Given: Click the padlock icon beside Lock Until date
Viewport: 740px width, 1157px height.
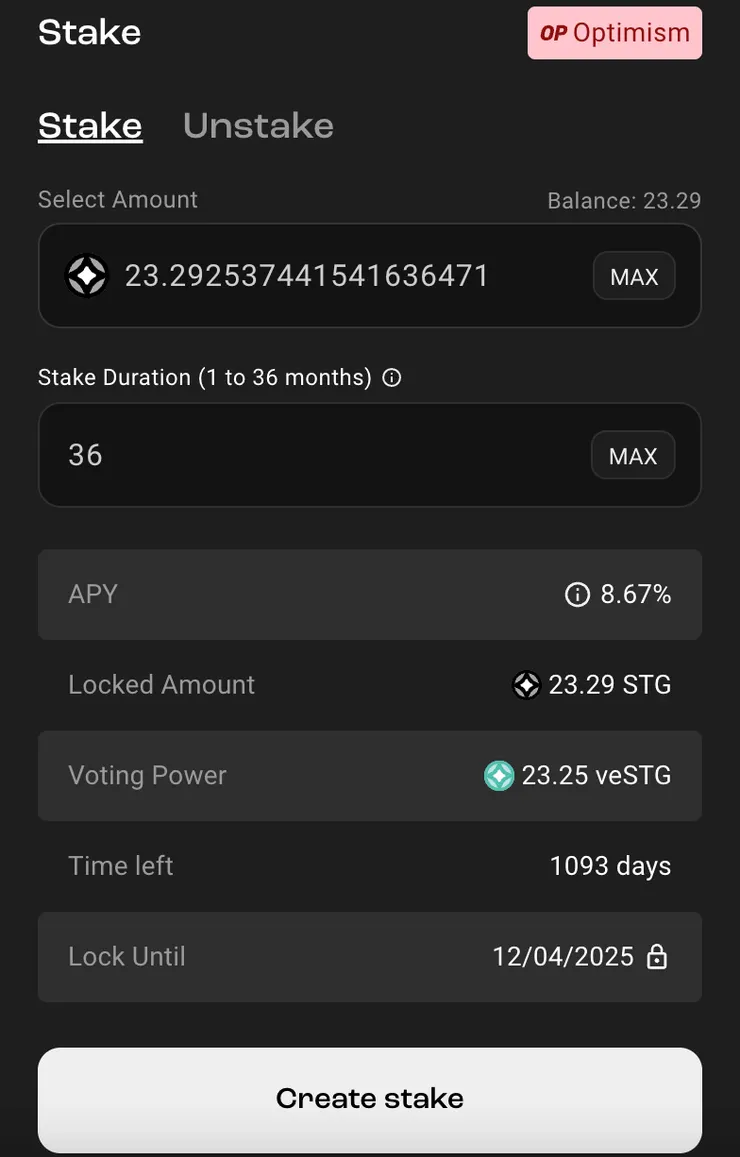Looking at the screenshot, I should (657, 957).
